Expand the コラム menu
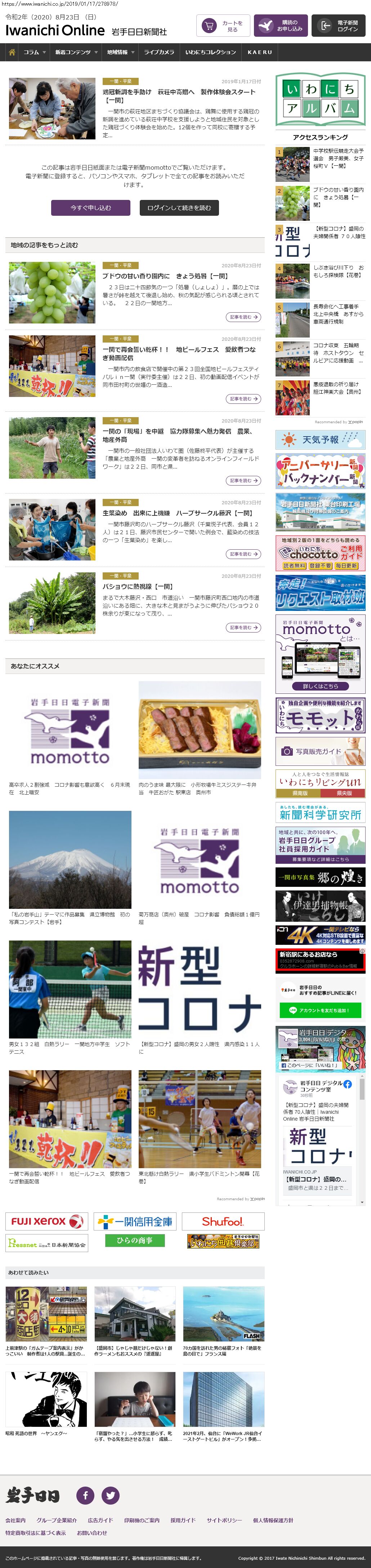371x1568 pixels. (x=34, y=52)
